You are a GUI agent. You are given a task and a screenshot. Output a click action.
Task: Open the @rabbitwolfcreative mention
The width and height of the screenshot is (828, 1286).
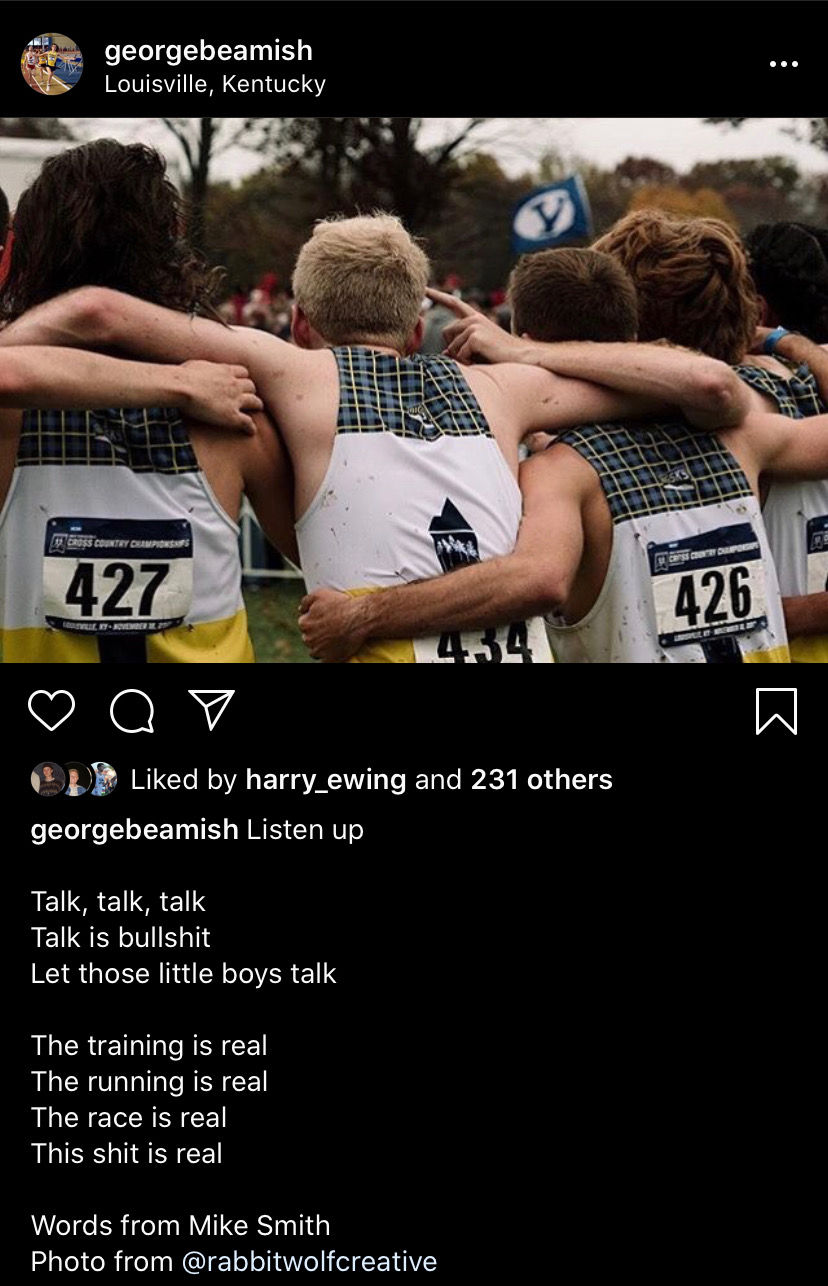(x=308, y=1261)
